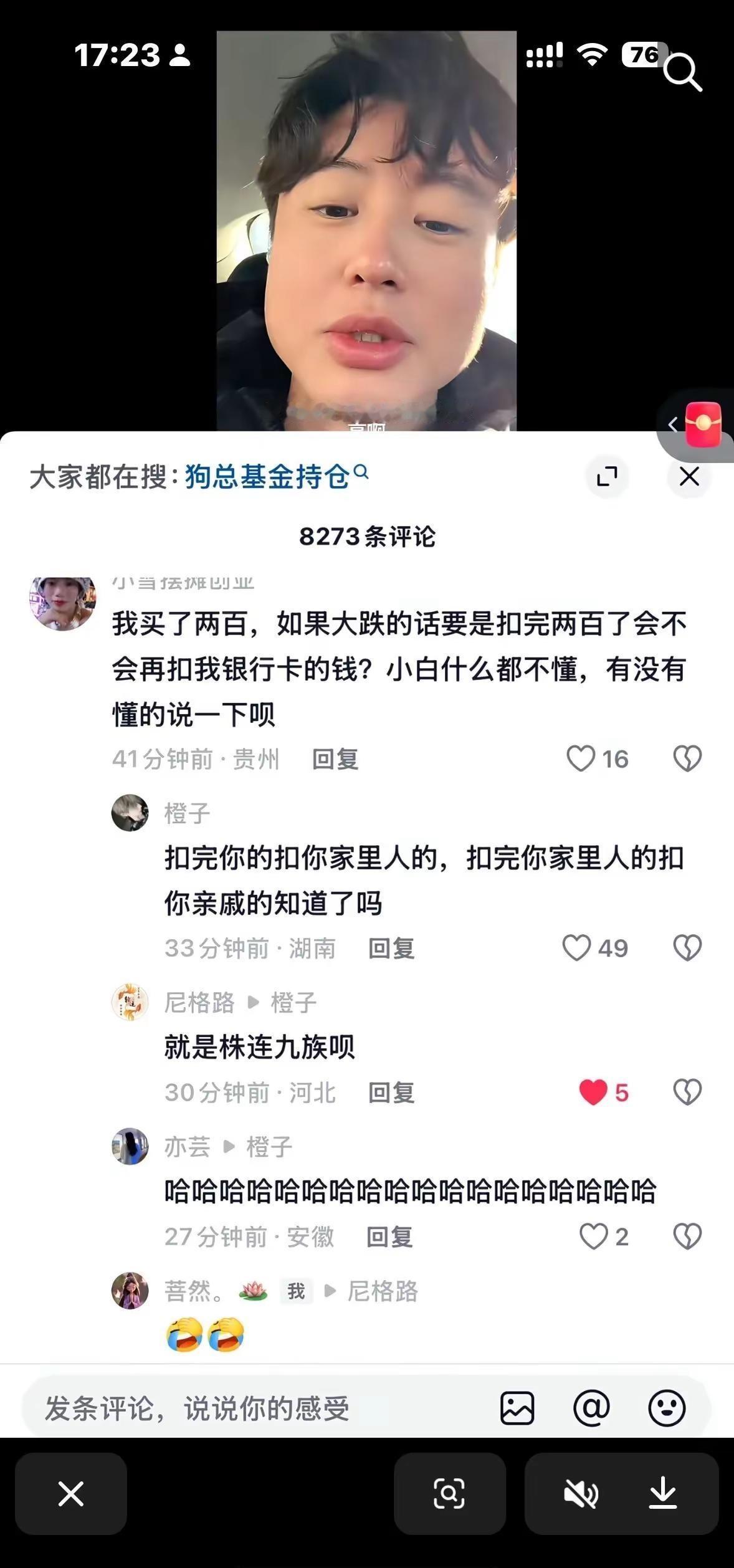Image resolution: width=734 pixels, height=1568 pixels.
Task: Tap the dislike icon on the first comment
Action: click(x=687, y=758)
